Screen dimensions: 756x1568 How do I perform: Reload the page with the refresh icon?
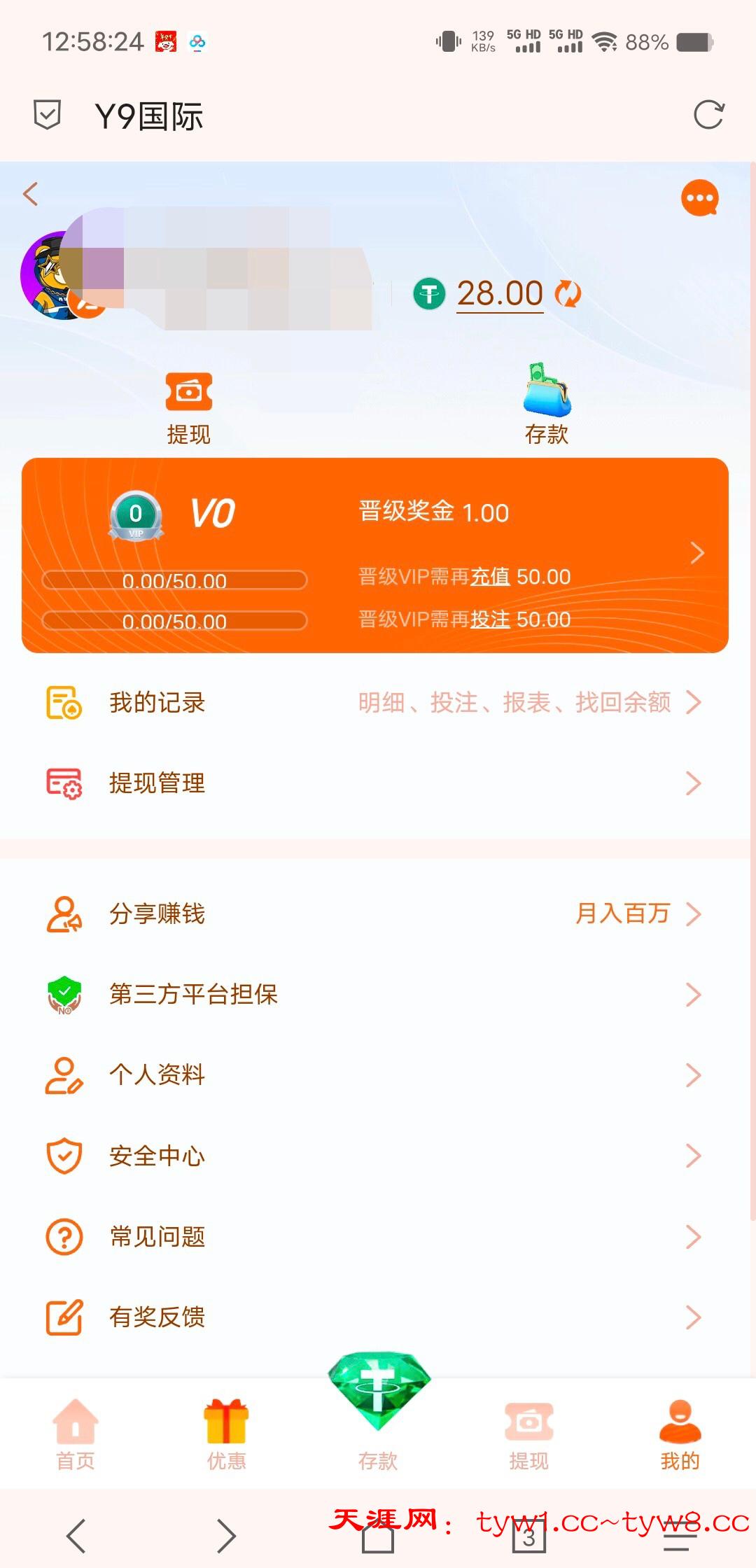(x=708, y=115)
